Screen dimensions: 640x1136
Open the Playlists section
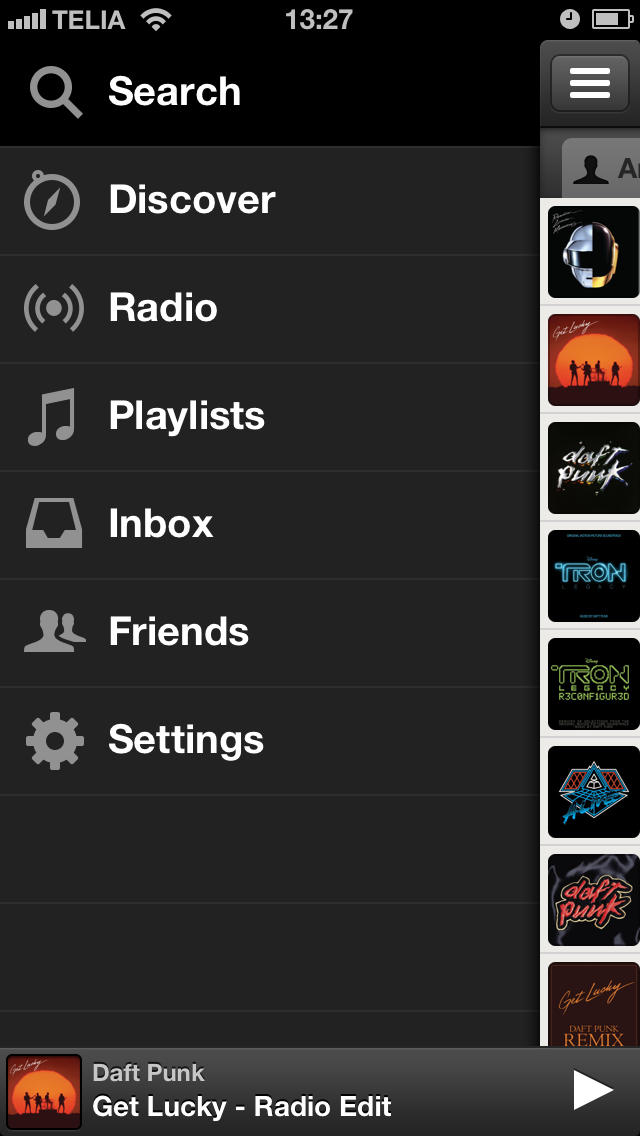(187, 416)
